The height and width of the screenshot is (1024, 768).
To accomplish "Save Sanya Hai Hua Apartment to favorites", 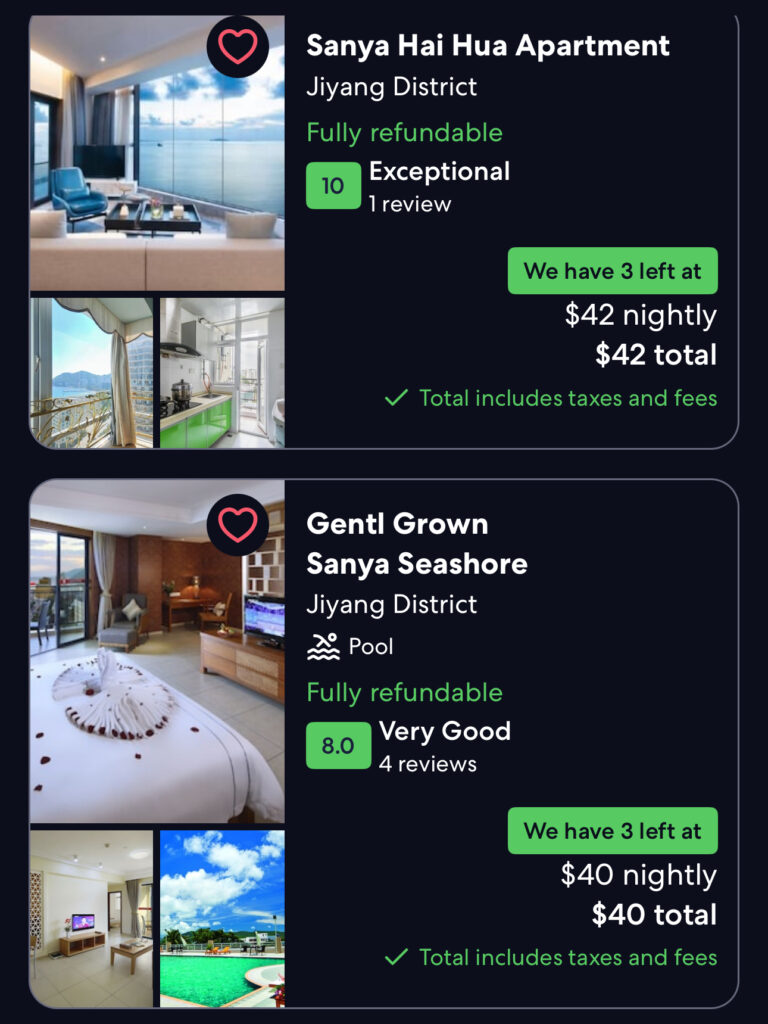I will click(x=238, y=46).
